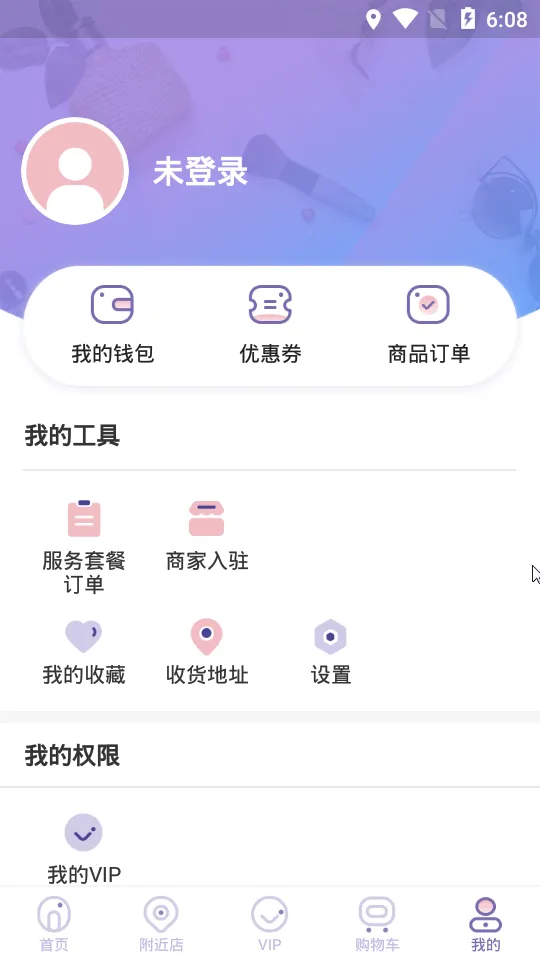
Task: Open 我的钱包 wallet
Action: coord(113,326)
